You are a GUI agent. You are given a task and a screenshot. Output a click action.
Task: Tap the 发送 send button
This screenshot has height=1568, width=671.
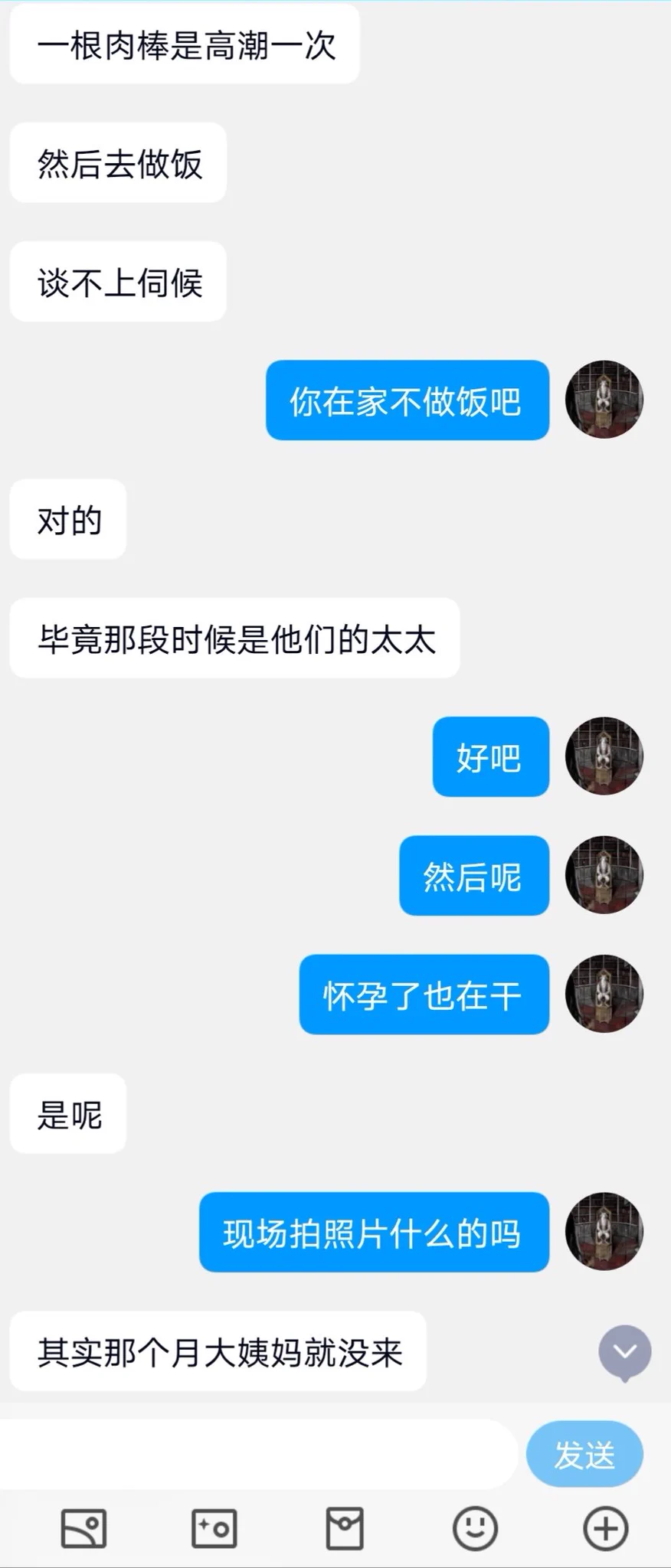(584, 1455)
